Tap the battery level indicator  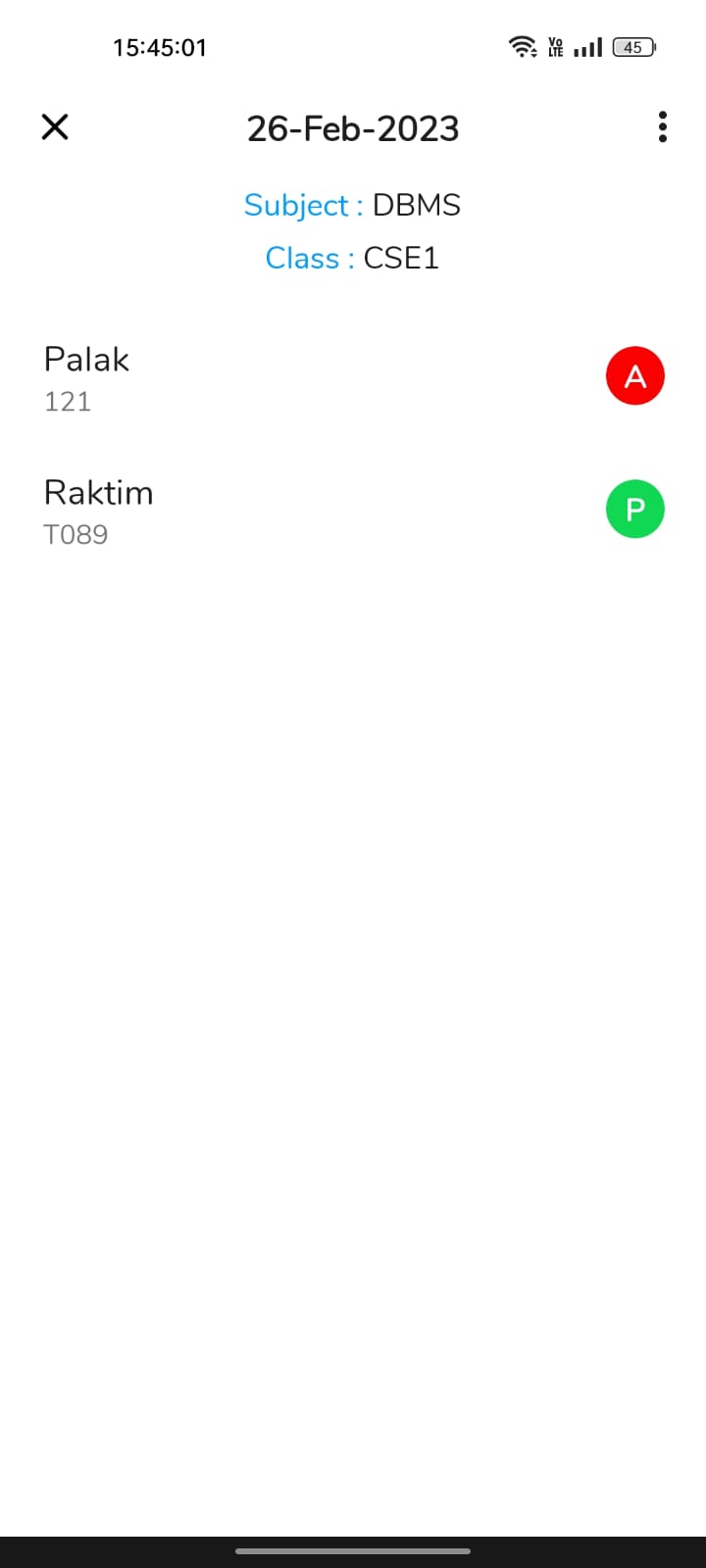point(632,46)
